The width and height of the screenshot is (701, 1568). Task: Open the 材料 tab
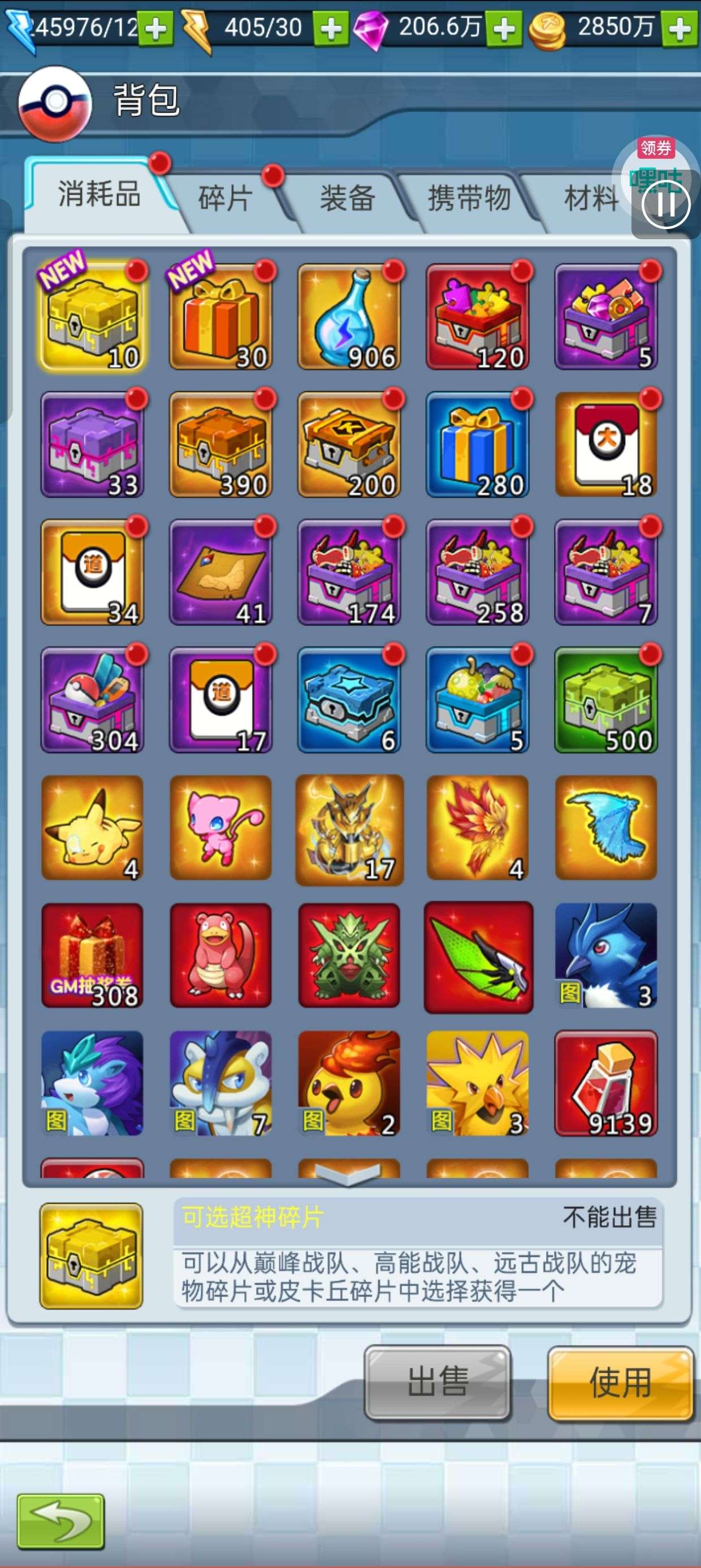[x=590, y=199]
